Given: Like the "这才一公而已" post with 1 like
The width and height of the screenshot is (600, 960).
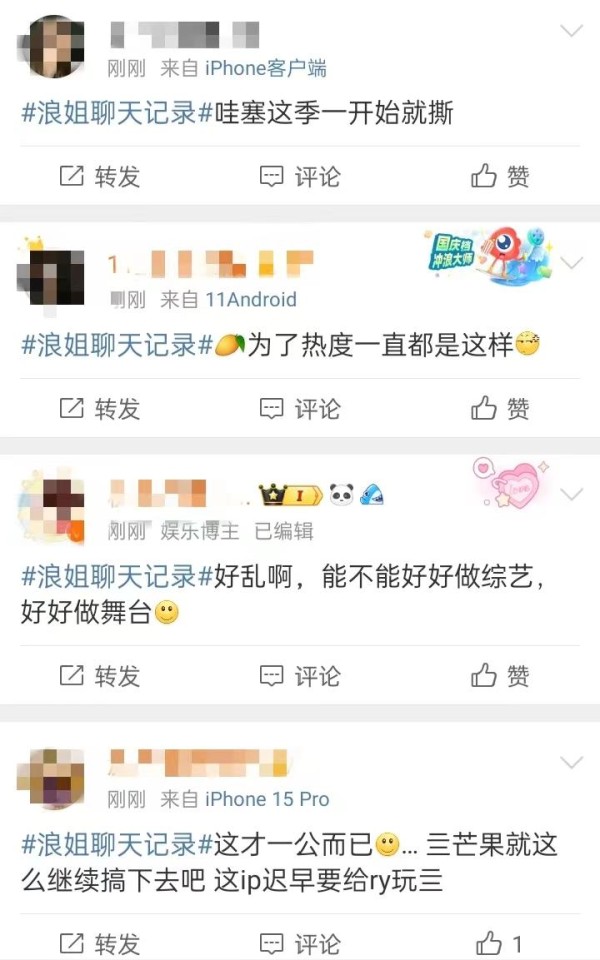Looking at the screenshot, I should [x=500, y=943].
